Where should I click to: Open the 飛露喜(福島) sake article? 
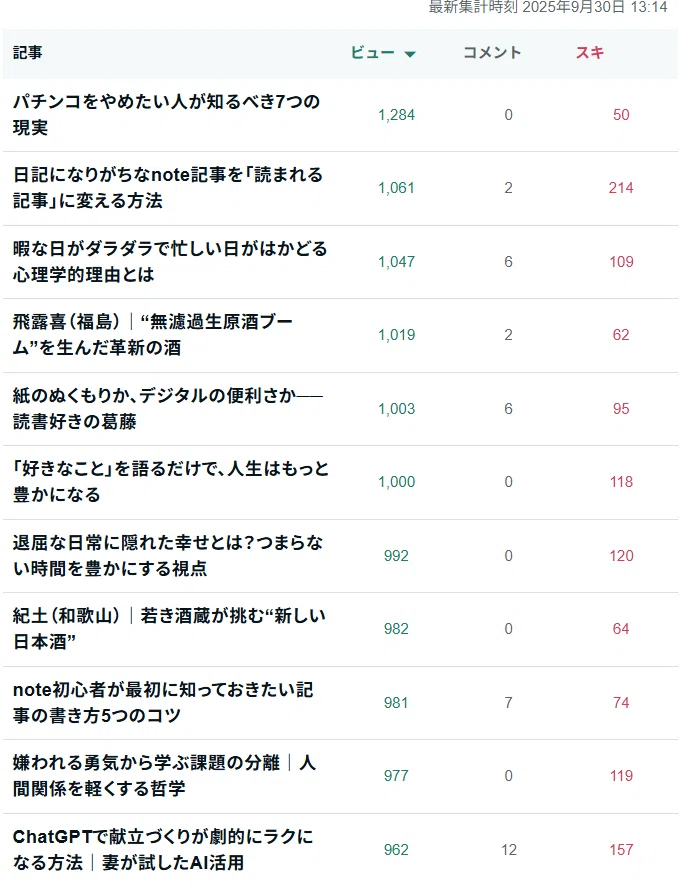[x=153, y=335]
